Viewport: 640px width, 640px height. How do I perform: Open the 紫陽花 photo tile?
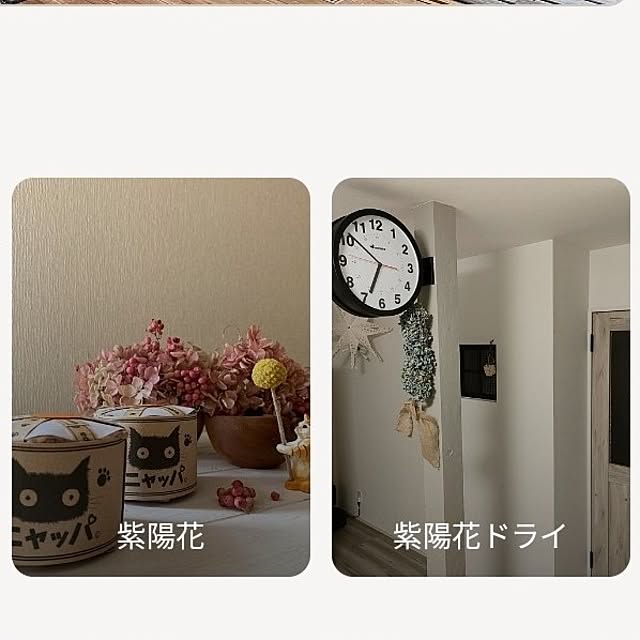tap(161, 377)
